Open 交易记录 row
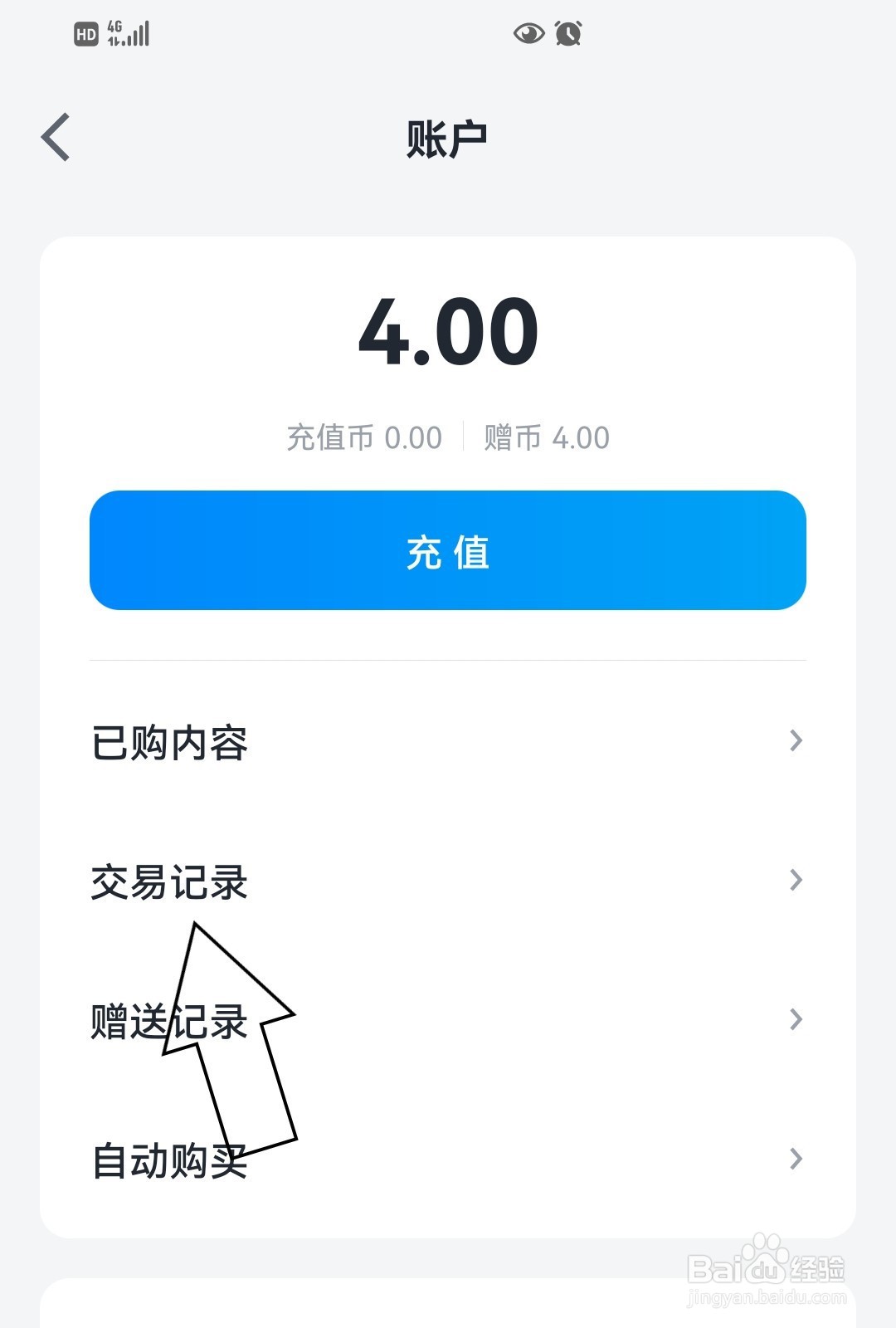Viewport: 896px width, 1328px height. (448, 881)
